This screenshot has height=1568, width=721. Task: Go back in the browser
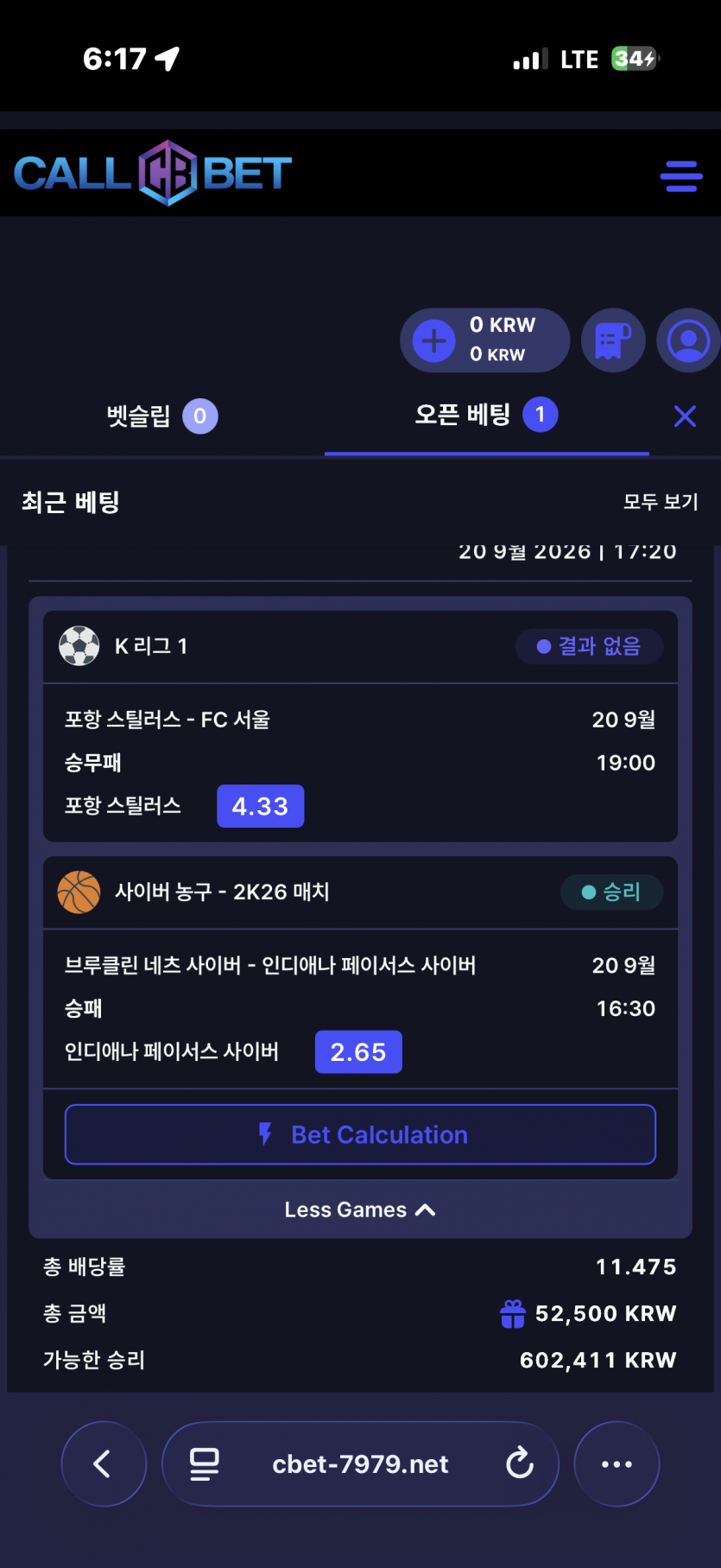(x=104, y=1463)
